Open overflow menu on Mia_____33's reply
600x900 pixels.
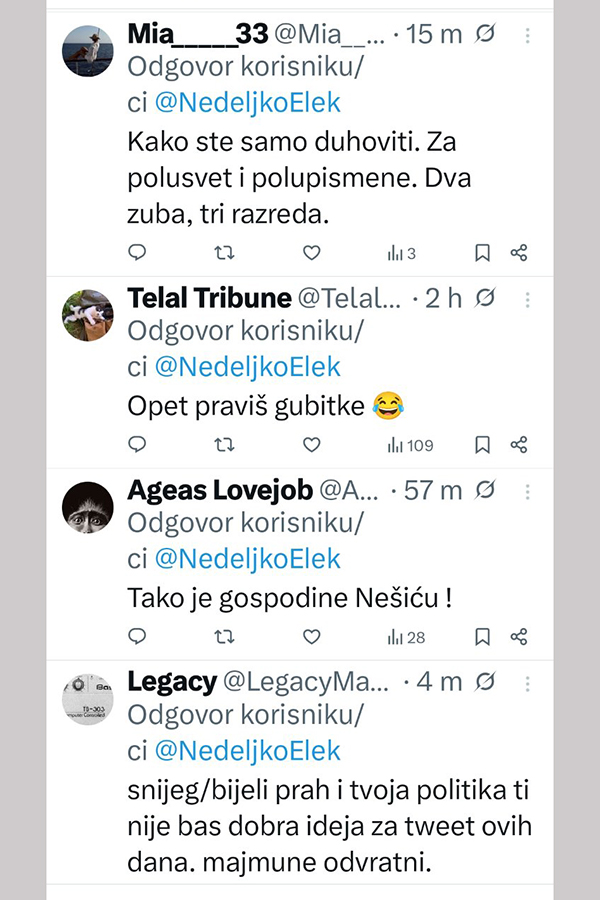(528, 35)
